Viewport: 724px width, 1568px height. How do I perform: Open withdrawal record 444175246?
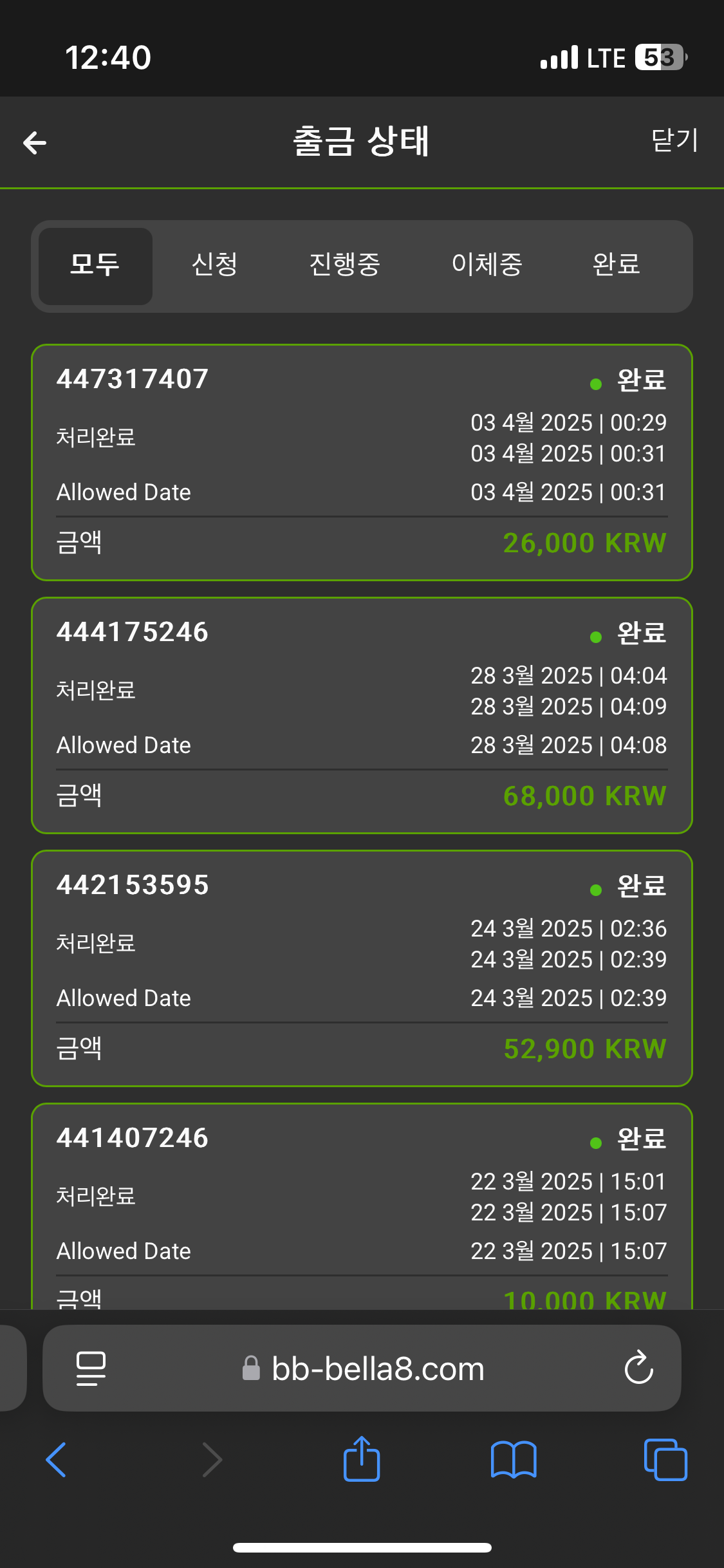(x=362, y=715)
